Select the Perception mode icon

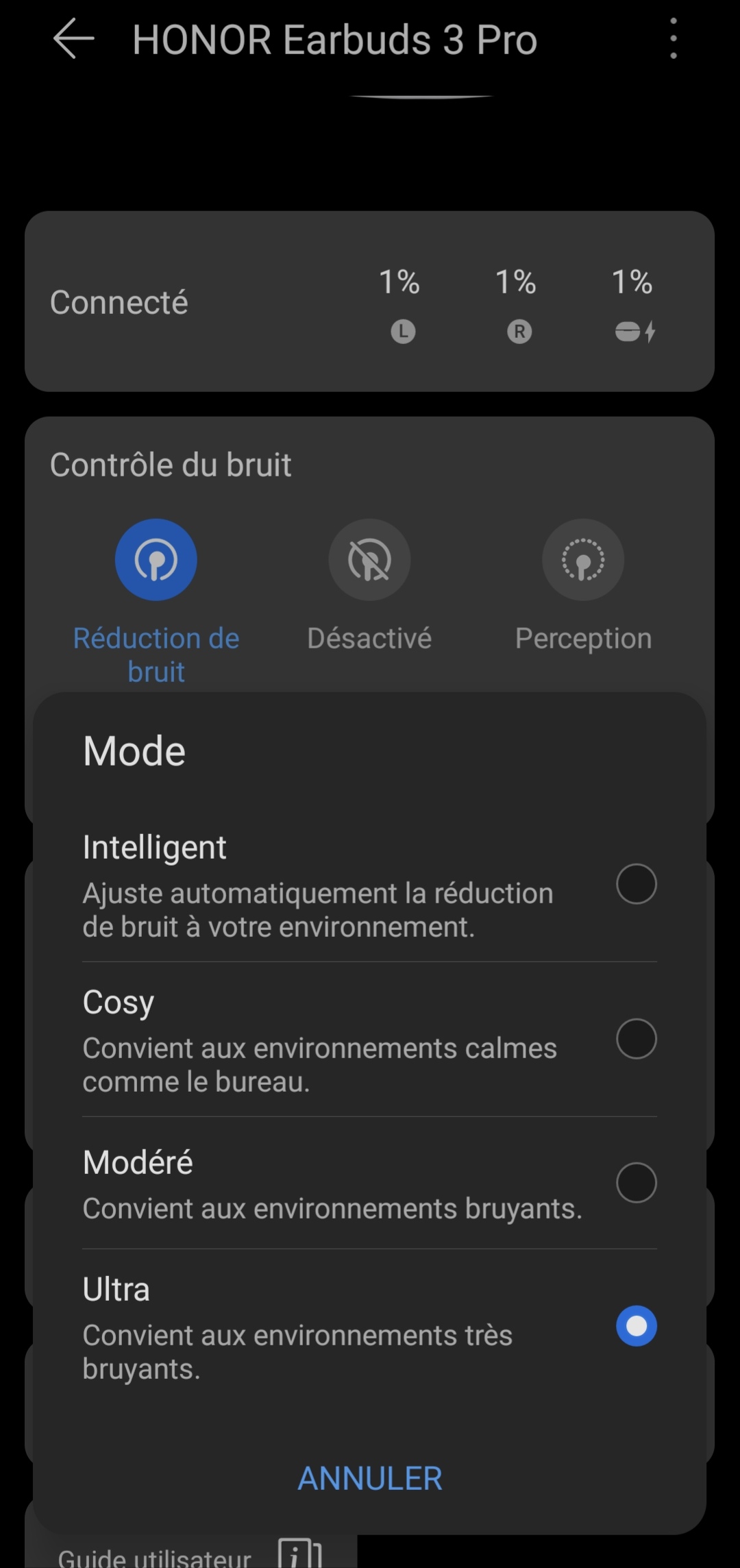583,560
